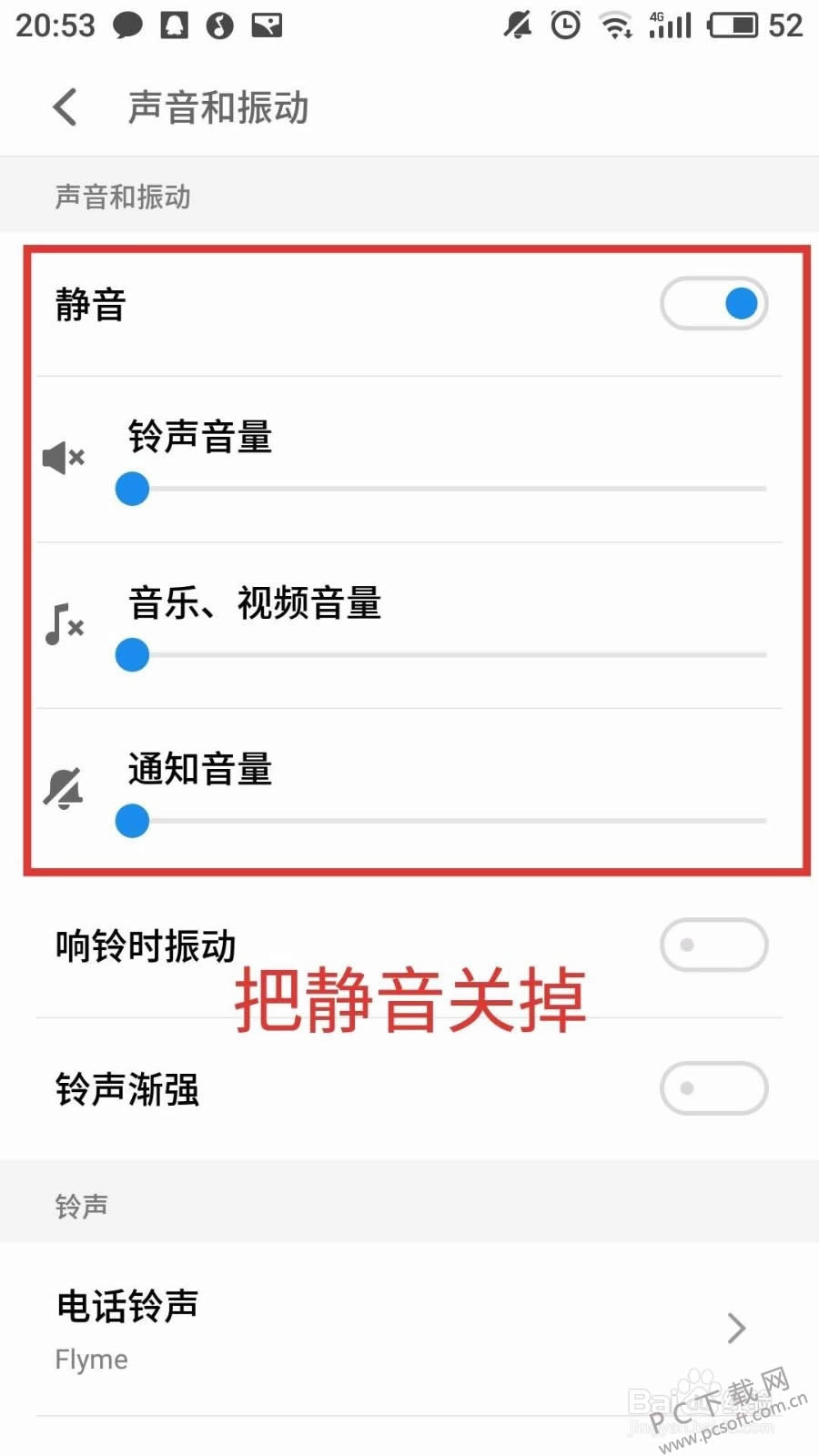Tap the alarm clock status bar icon
Screen dimensions: 819x1456
point(564,25)
